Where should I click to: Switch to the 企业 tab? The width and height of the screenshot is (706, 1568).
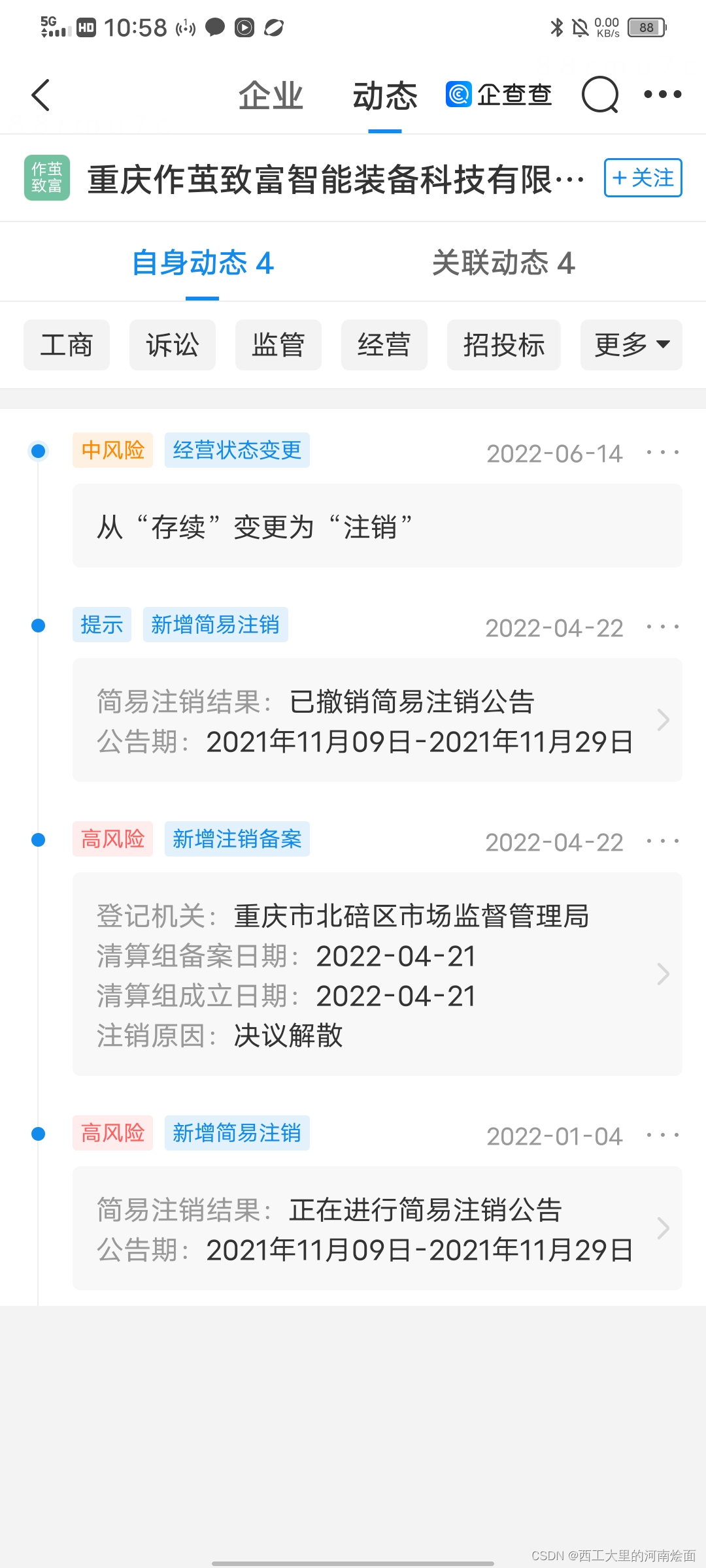point(271,96)
